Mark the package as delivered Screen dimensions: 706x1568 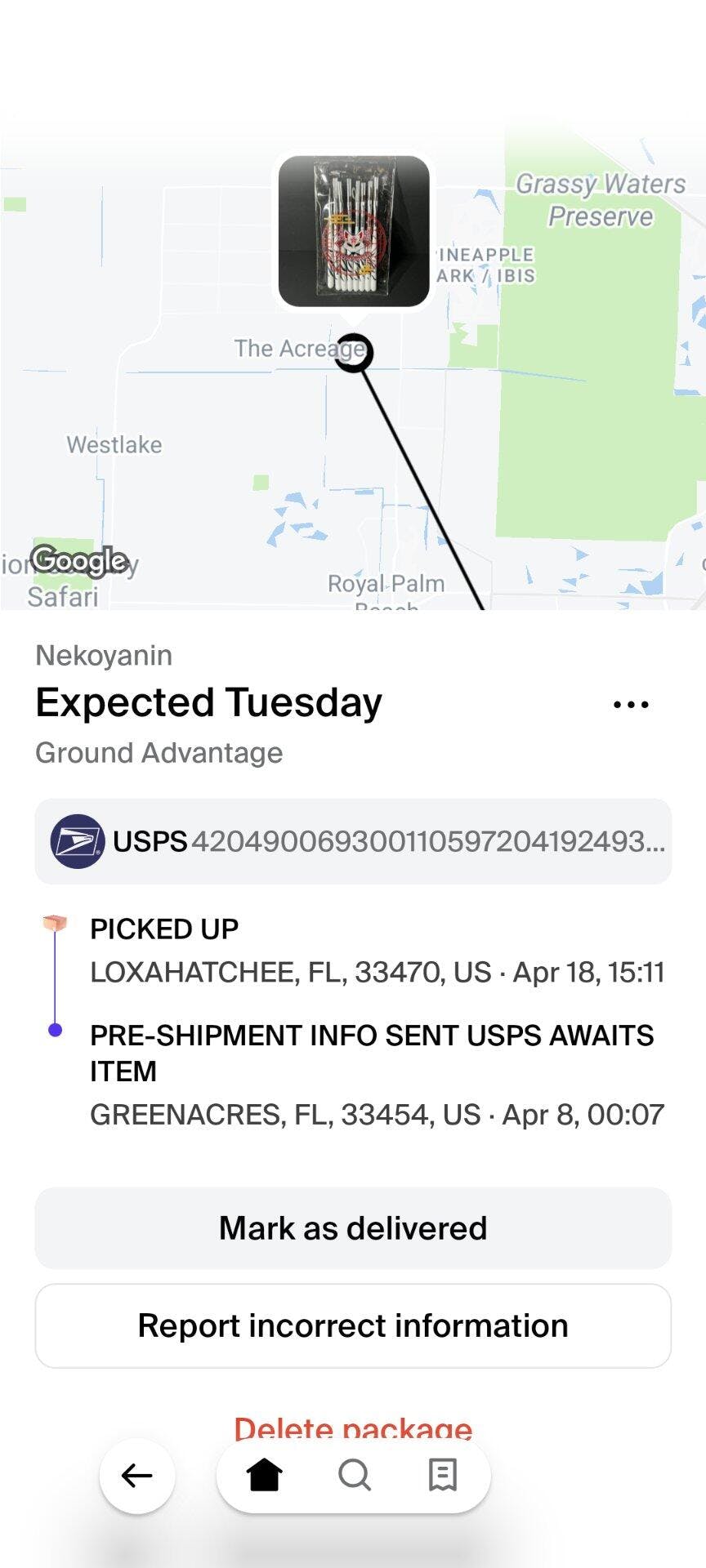pos(353,1228)
